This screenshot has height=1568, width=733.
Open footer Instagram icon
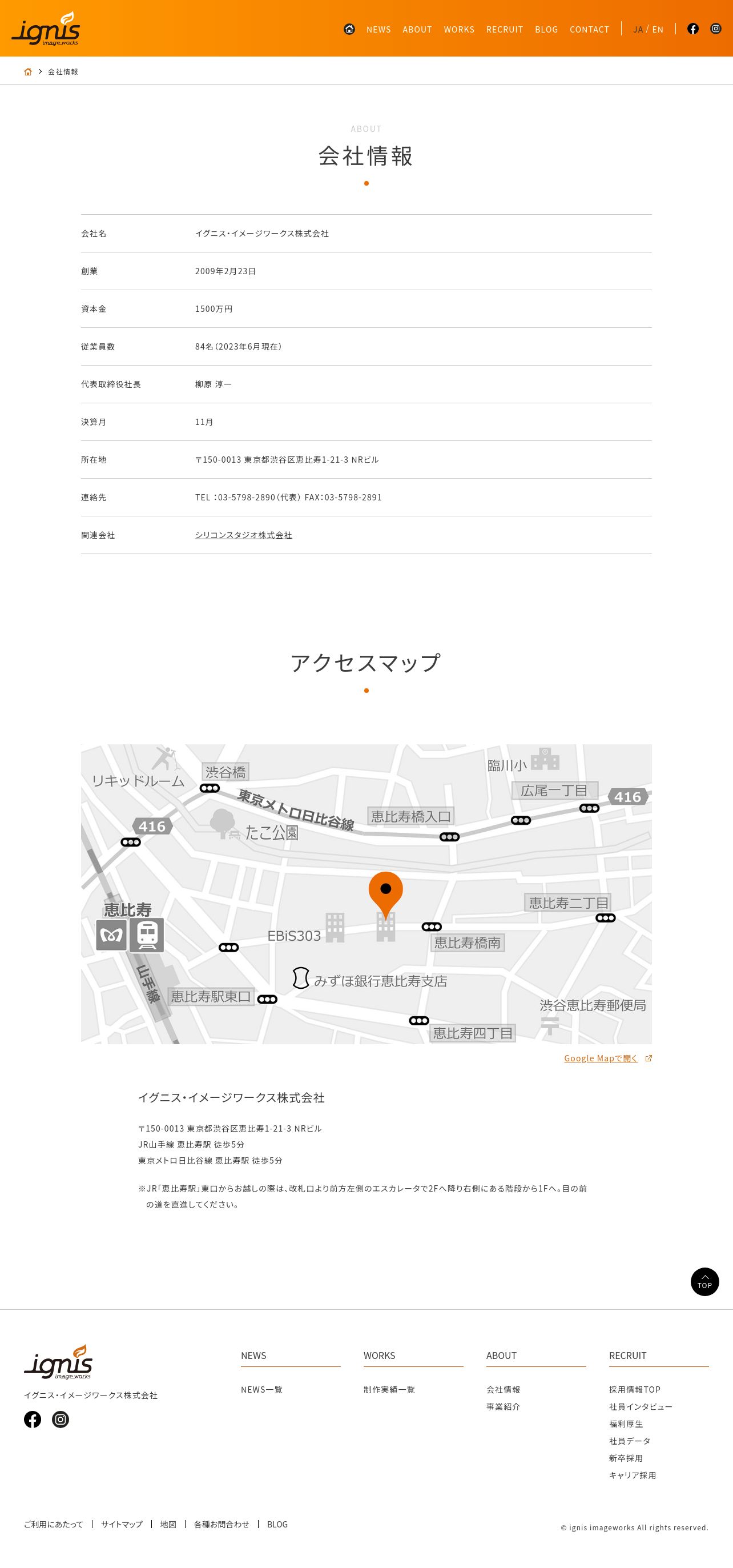pyautogui.click(x=60, y=1419)
